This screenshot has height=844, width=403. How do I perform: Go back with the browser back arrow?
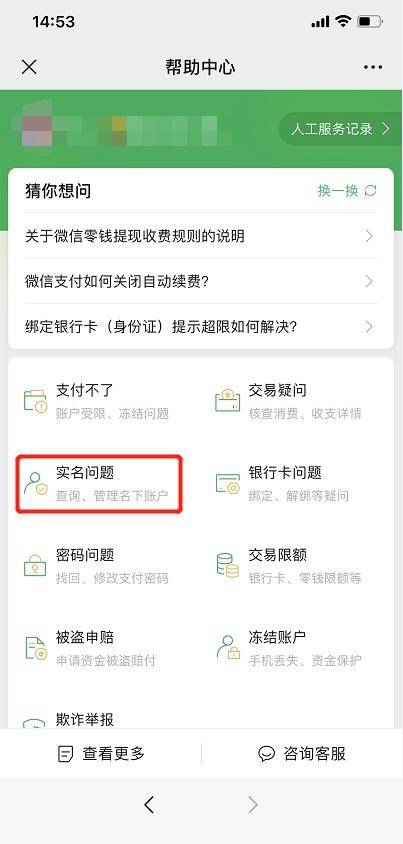tap(149, 805)
